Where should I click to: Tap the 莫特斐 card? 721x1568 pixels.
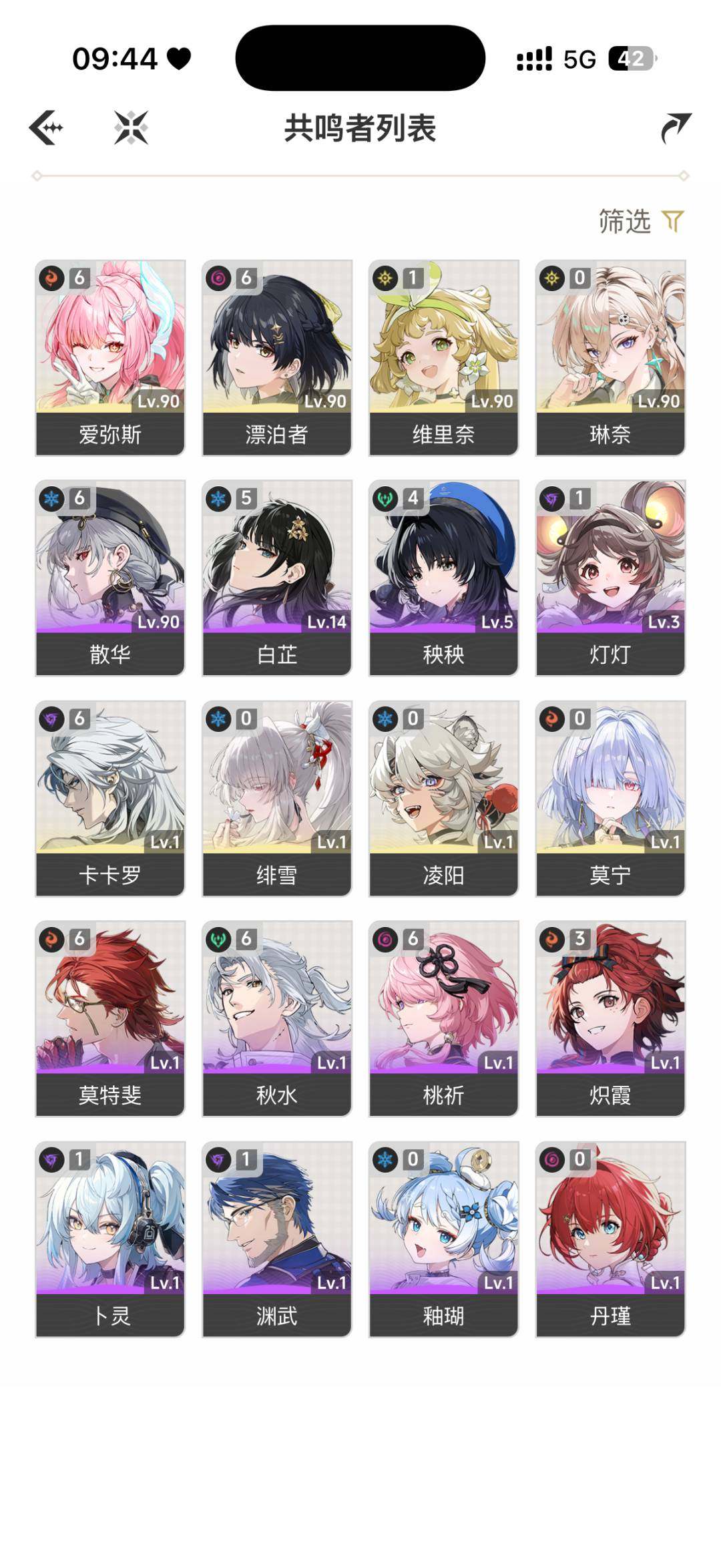(110, 1018)
